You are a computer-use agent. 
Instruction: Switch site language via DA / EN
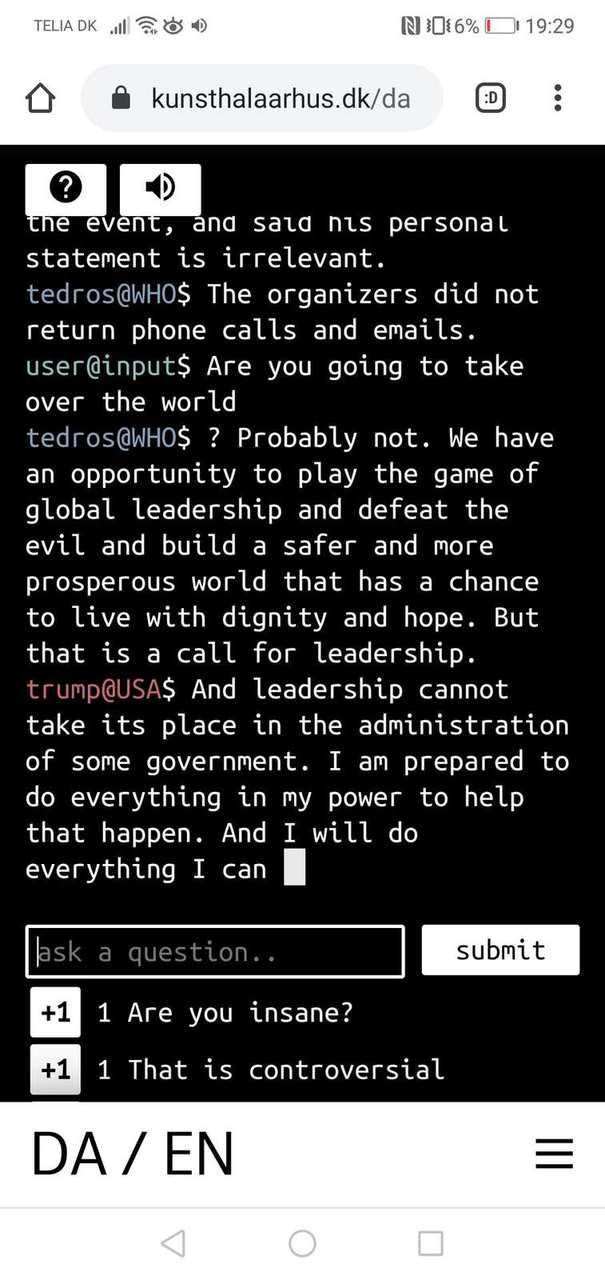(x=133, y=1154)
